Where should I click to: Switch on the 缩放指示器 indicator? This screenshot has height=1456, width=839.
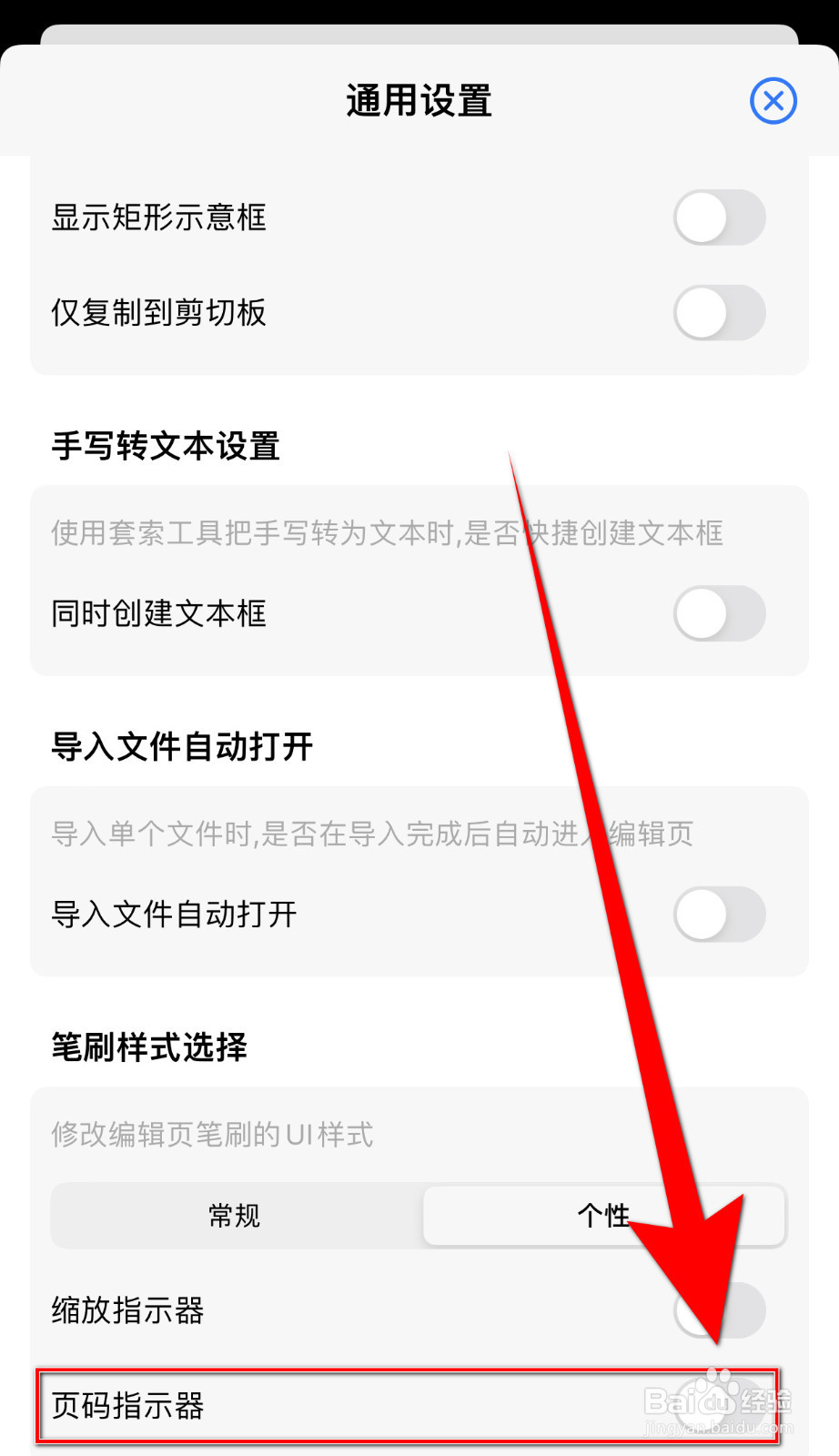coord(719,1311)
